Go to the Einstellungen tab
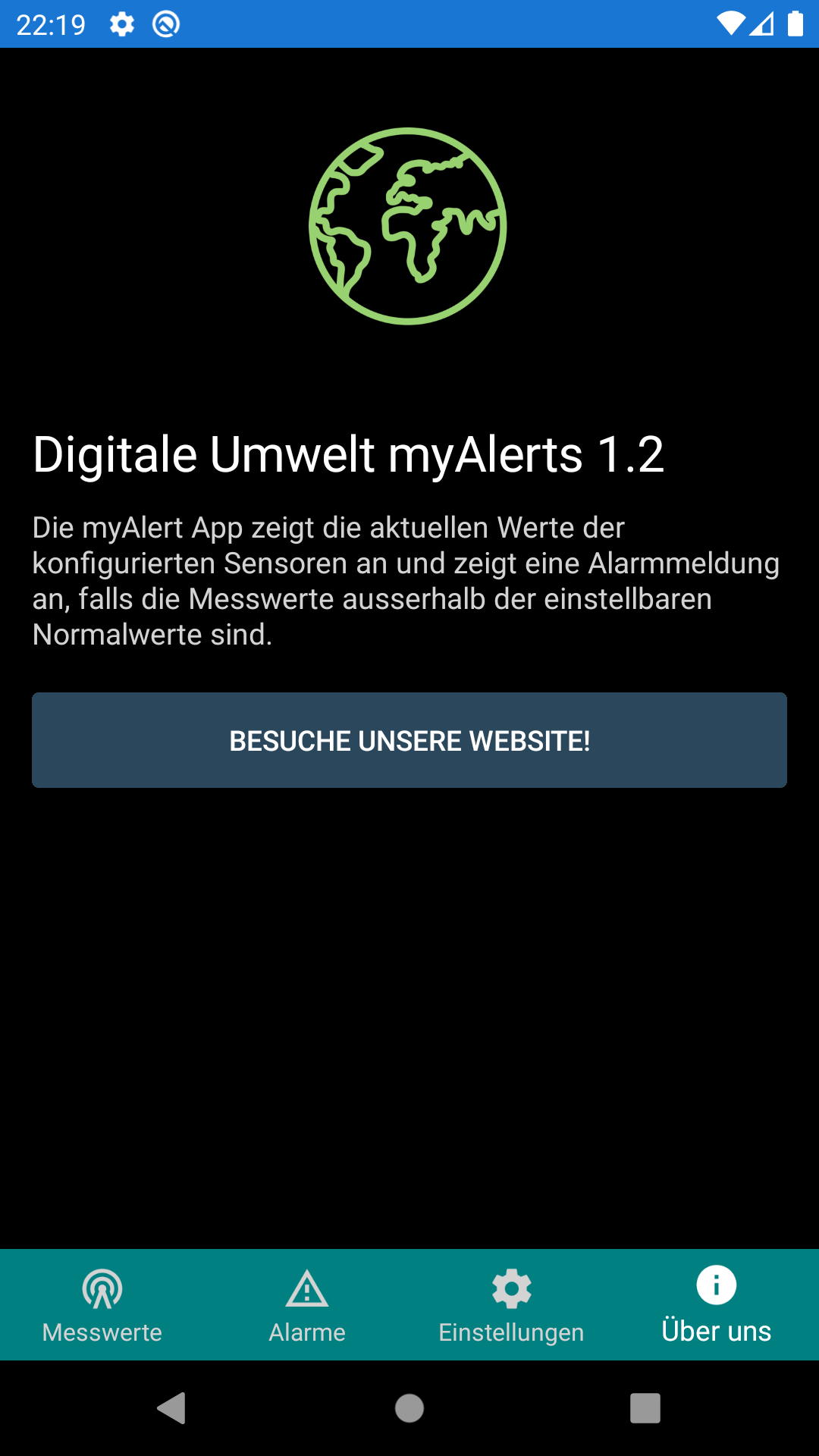This screenshot has width=819, height=1456. tap(512, 1305)
